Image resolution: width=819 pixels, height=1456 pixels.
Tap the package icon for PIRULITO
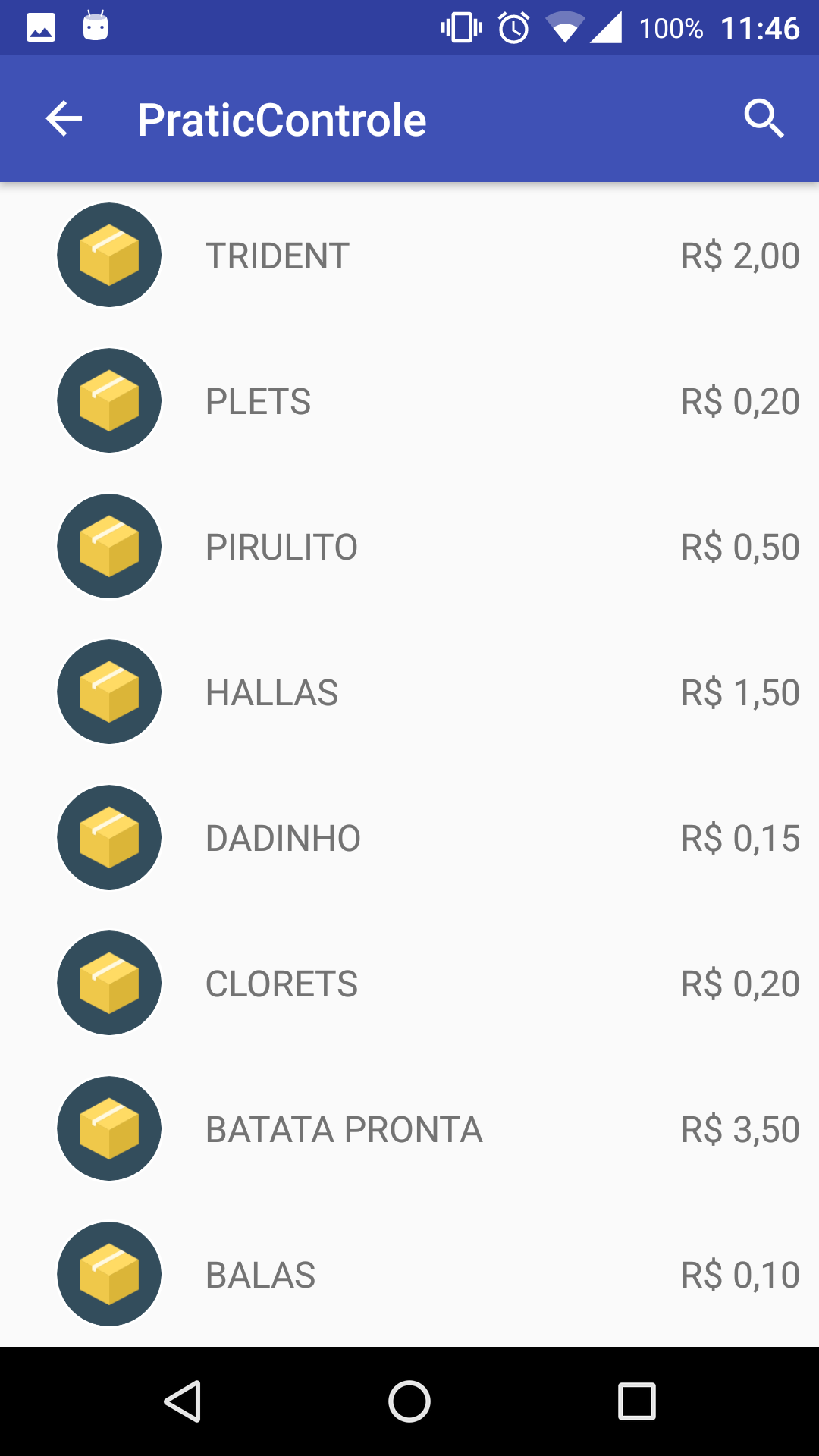(108, 546)
